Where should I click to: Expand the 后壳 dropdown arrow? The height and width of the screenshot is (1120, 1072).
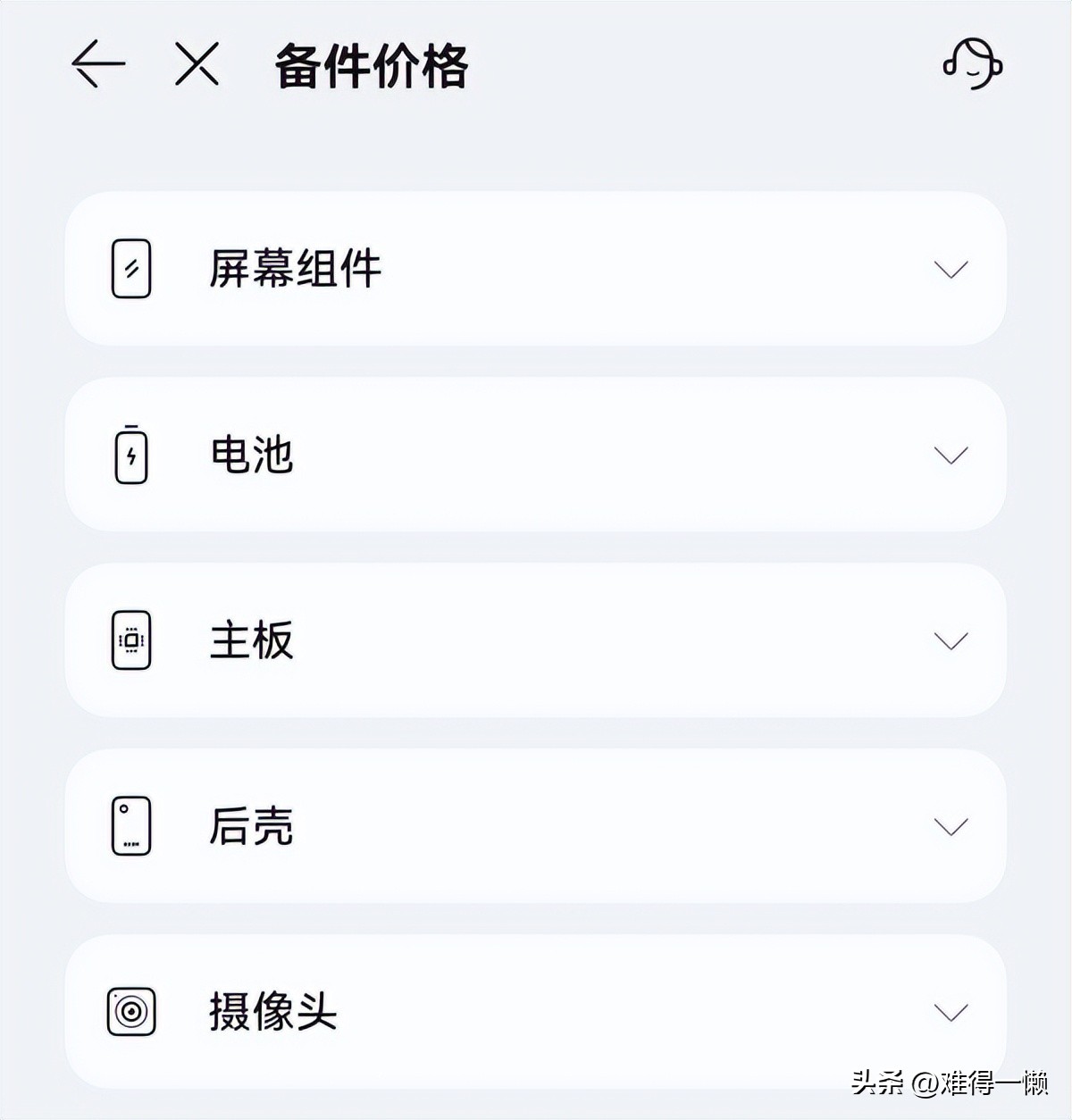(x=950, y=825)
